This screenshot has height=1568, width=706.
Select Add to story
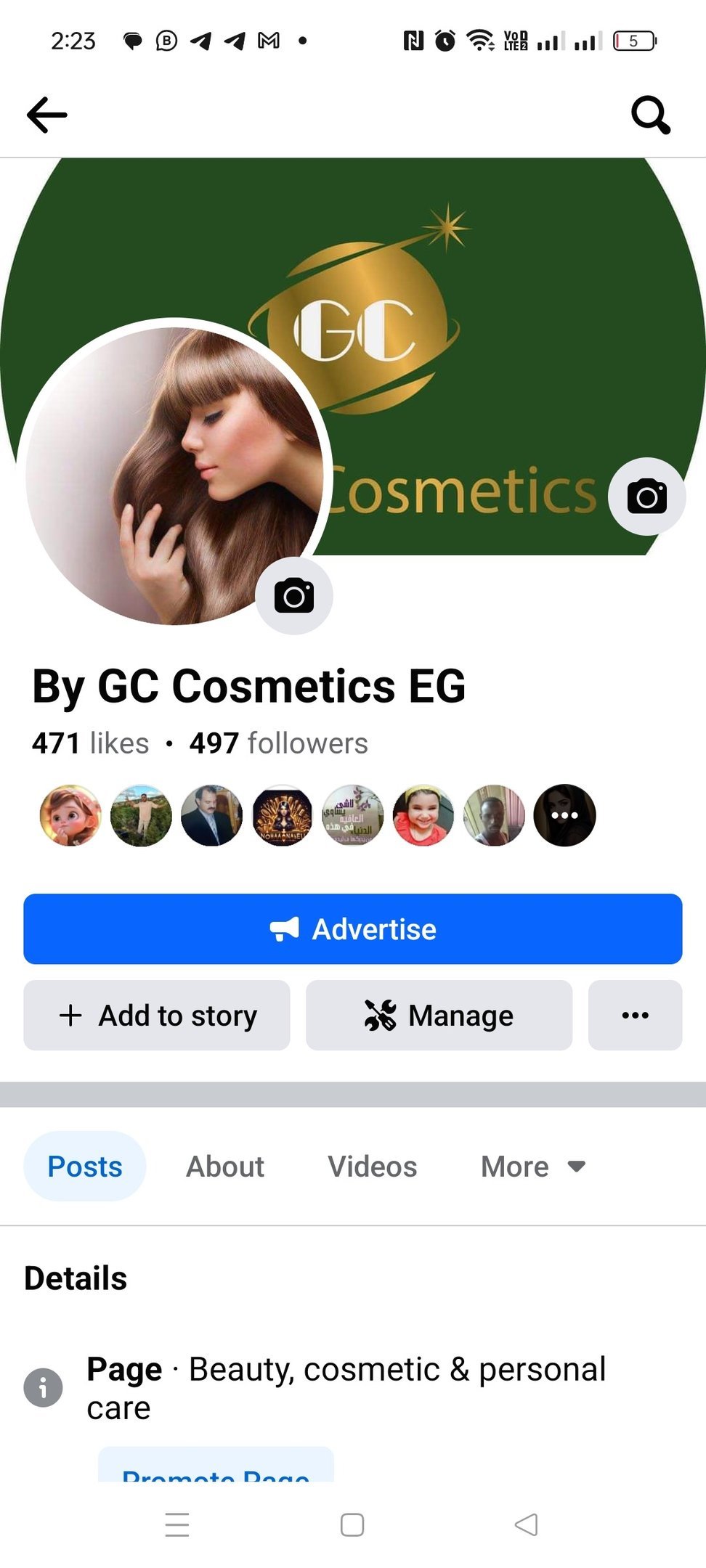pyautogui.click(x=157, y=1016)
